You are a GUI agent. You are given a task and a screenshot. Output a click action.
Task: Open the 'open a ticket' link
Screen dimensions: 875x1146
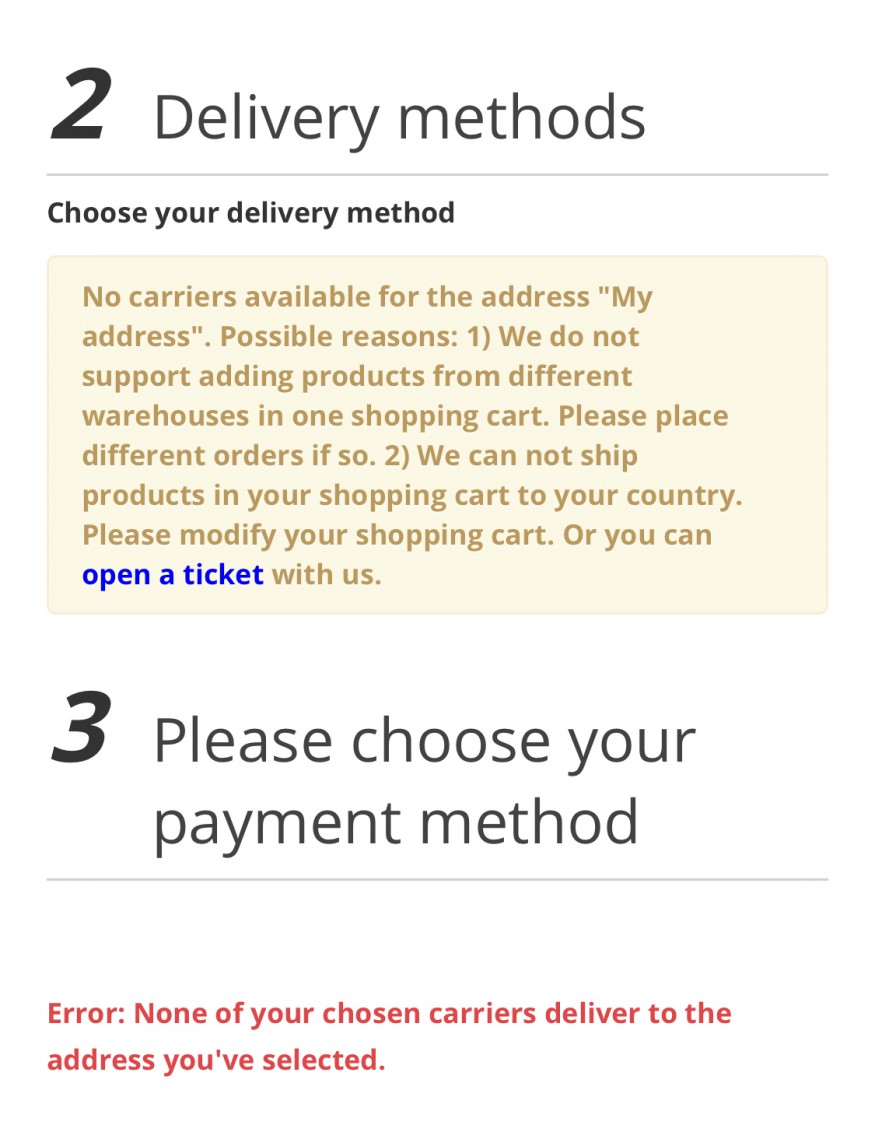point(173,575)
